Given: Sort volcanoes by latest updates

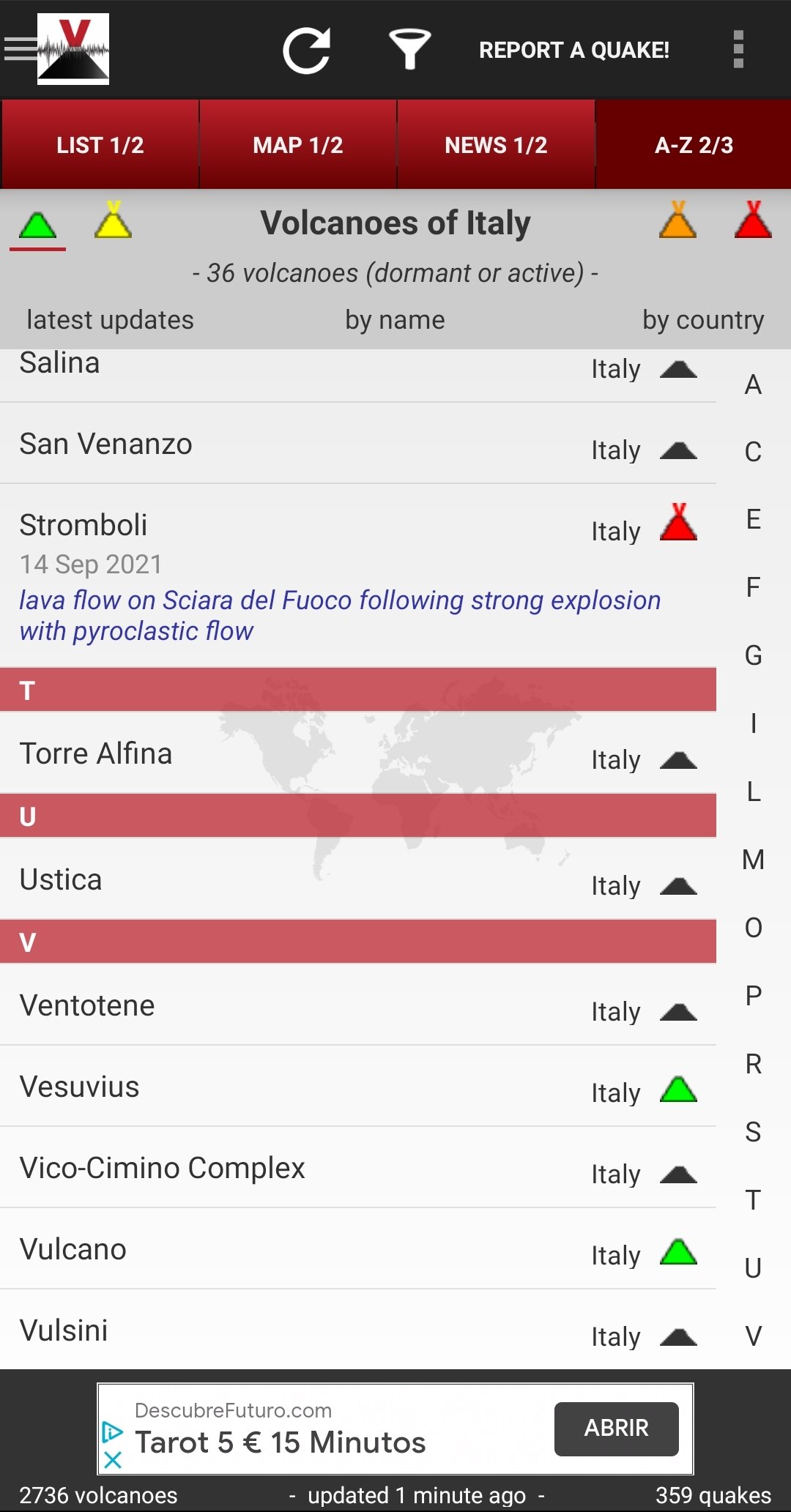Looking at the screenshot, I should click(110, 320).
